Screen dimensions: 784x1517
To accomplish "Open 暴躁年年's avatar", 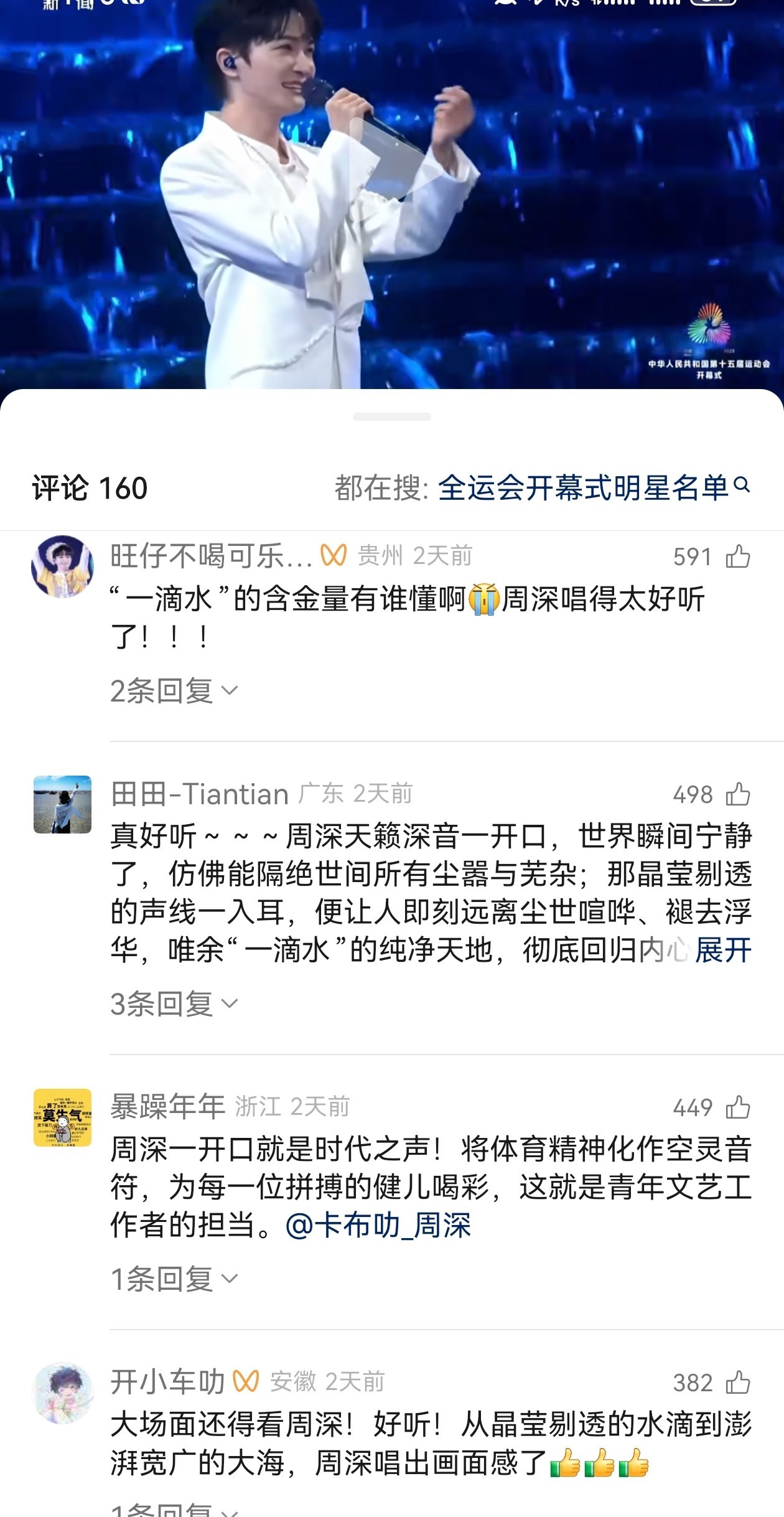I will click(62, 1117).
